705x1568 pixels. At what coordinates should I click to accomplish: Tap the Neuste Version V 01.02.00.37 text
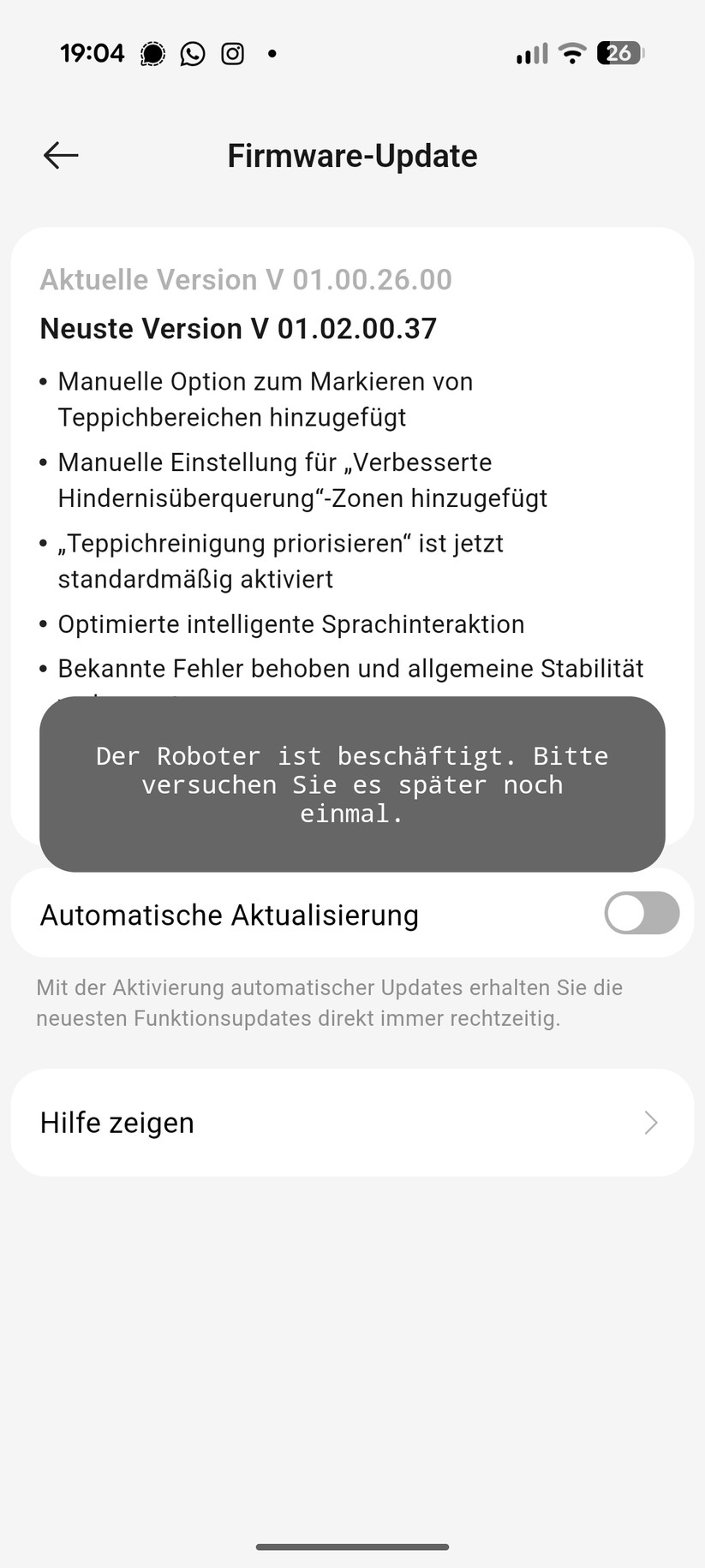[237, 328]
